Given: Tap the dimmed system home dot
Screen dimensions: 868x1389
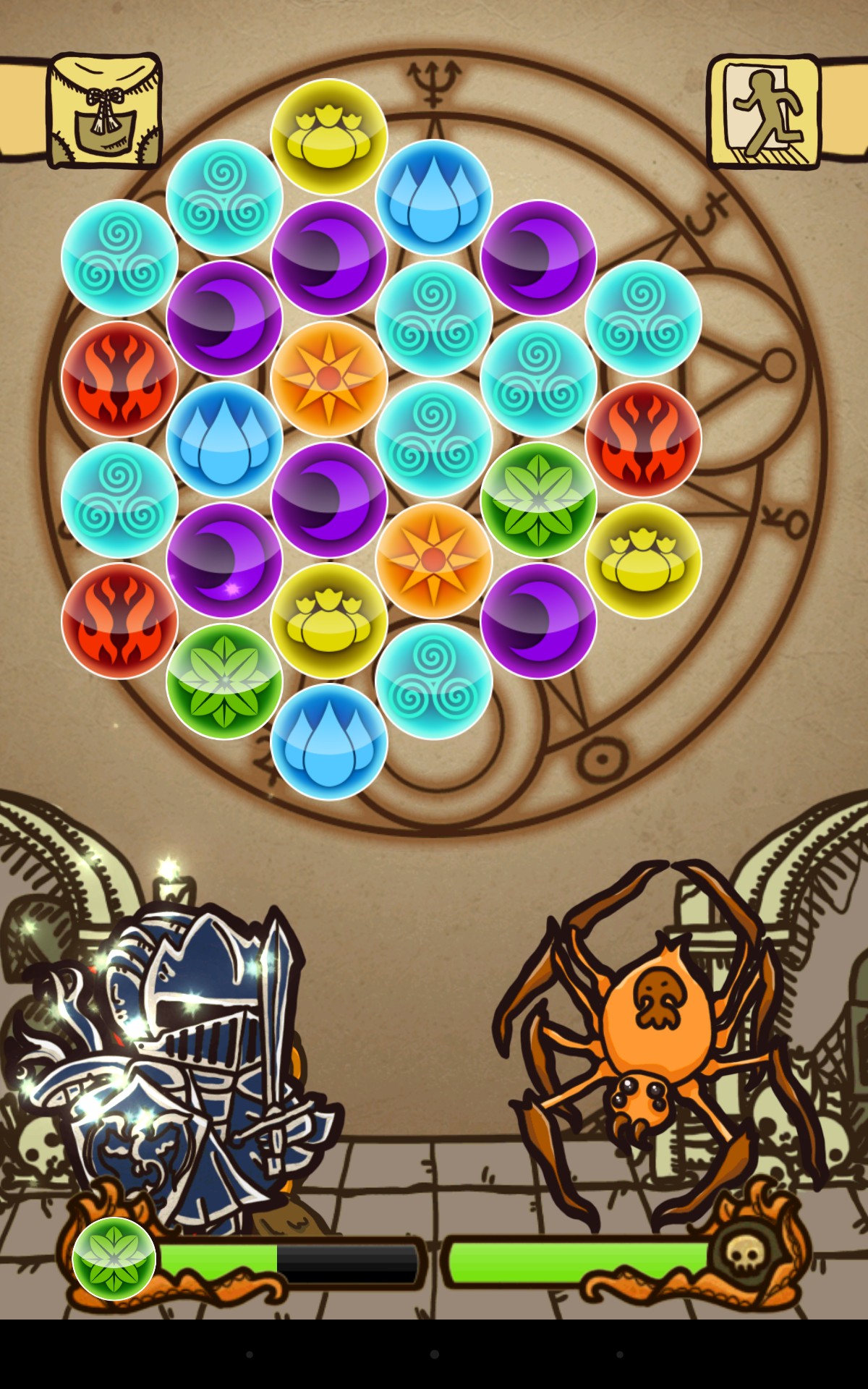Looking at the screenshot, I should [434, 1354].
